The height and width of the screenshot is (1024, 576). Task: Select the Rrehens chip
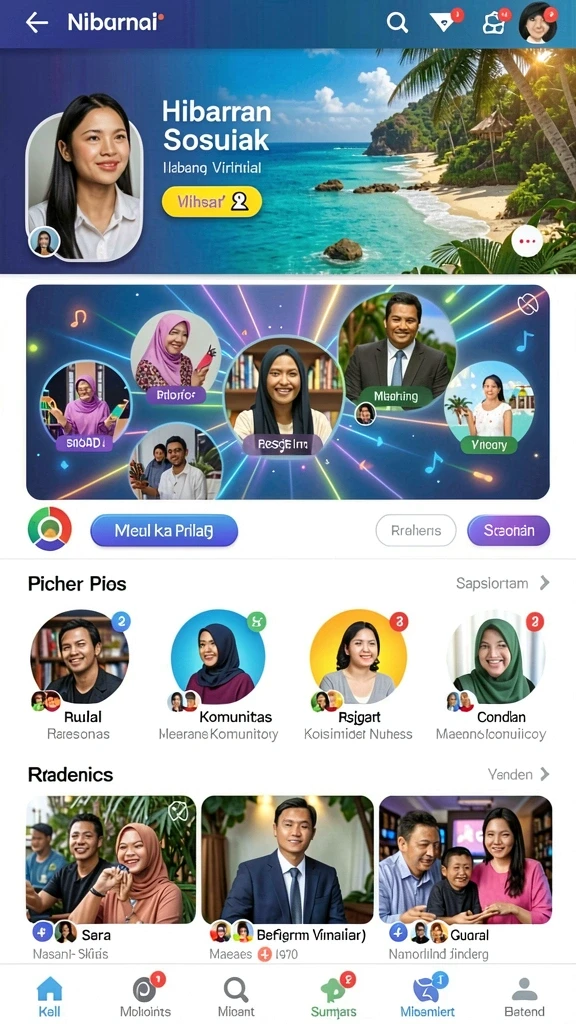click(416, 530)
